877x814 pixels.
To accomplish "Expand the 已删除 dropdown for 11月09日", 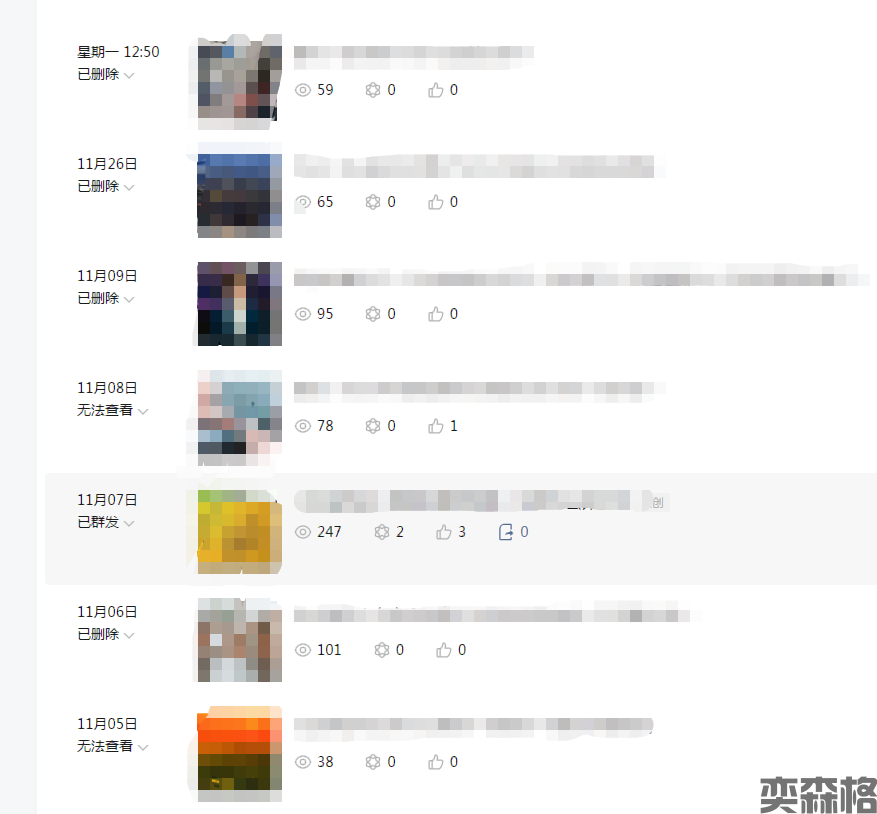I will pyautogui.click(x=129, y=299).
